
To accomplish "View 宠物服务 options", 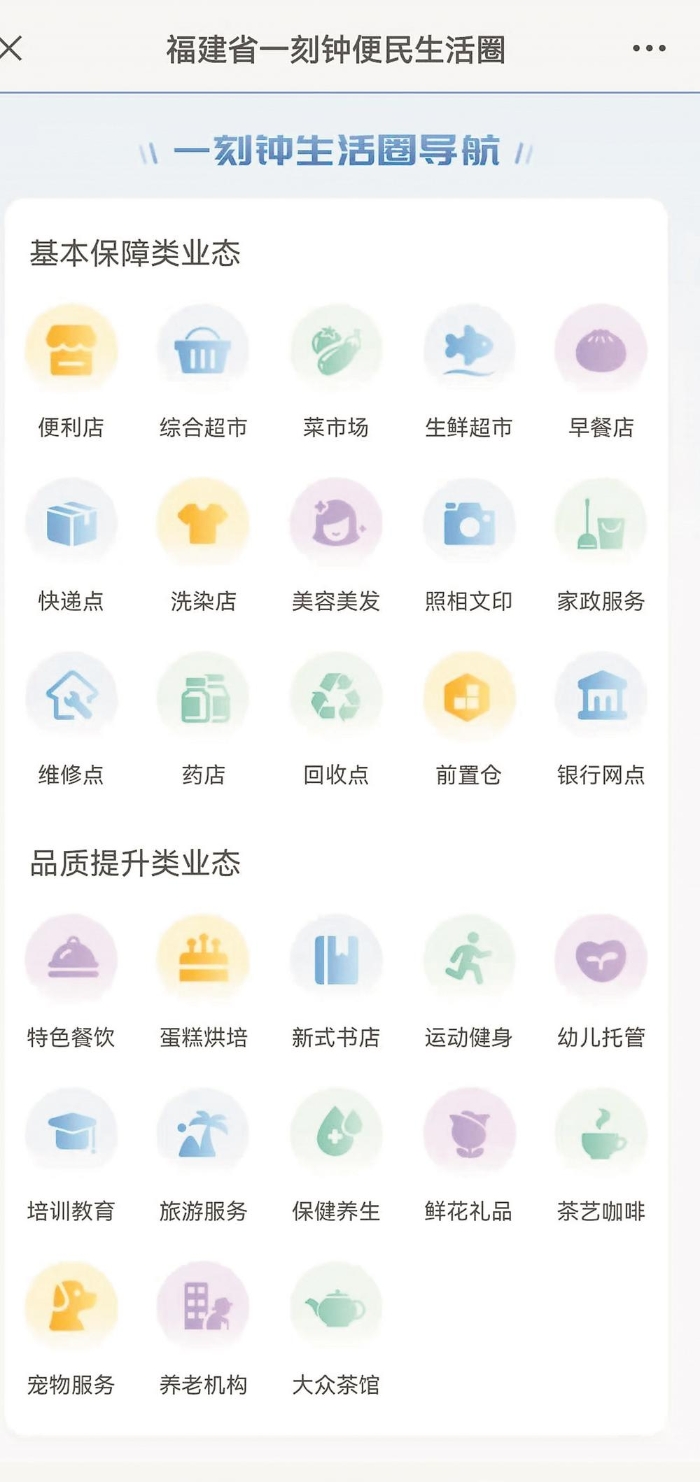I will [71, 1308].
